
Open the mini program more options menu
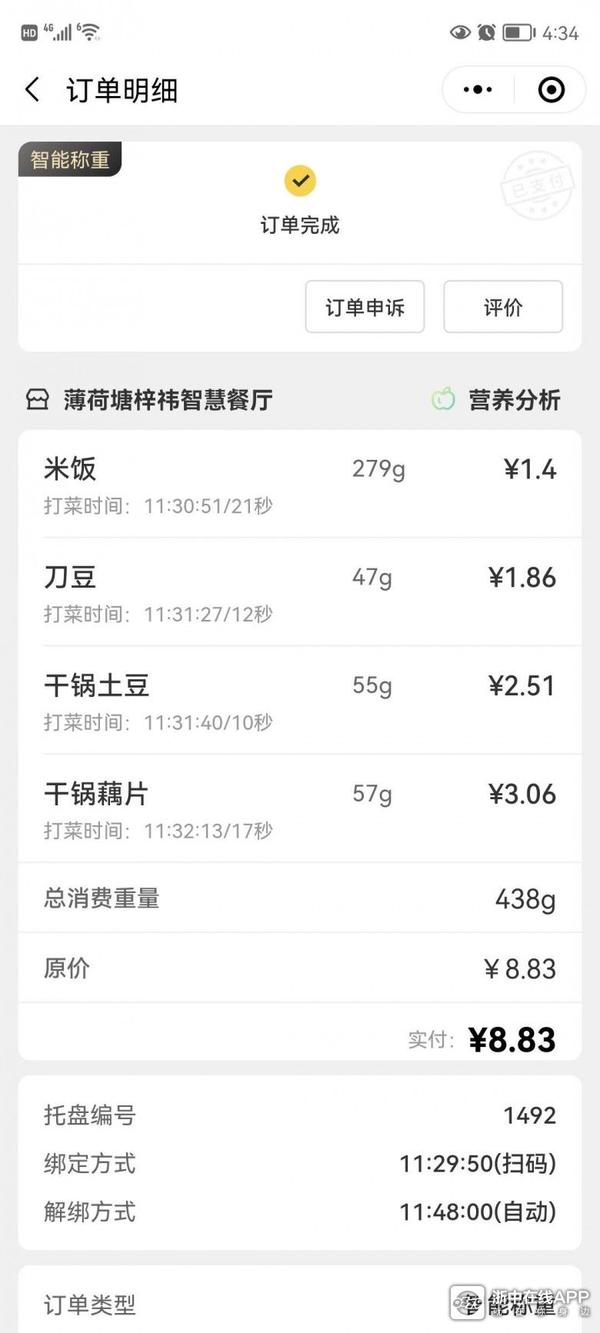click(x=478, y=90)
